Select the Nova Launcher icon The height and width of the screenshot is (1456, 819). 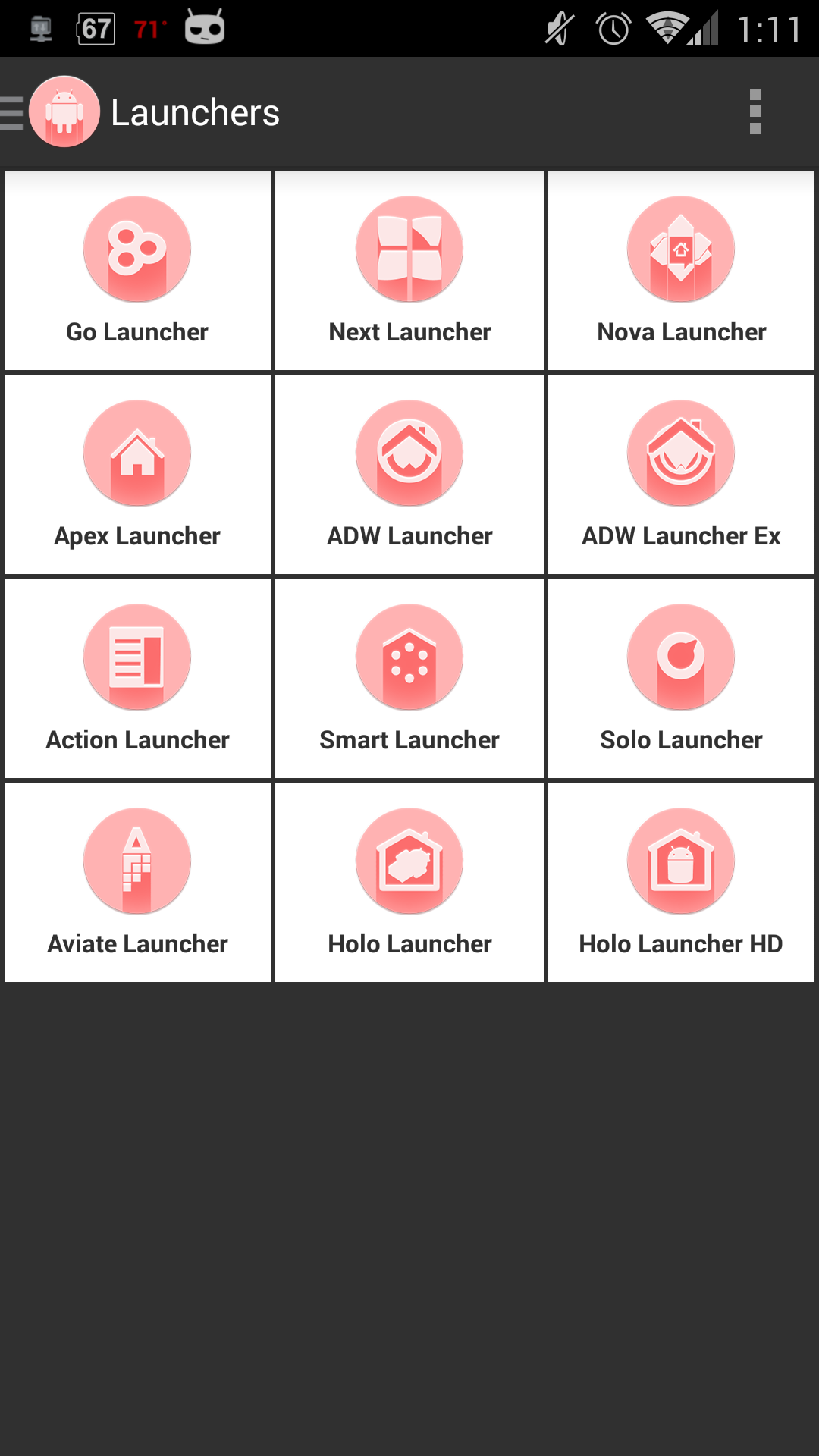click(680, 249)
